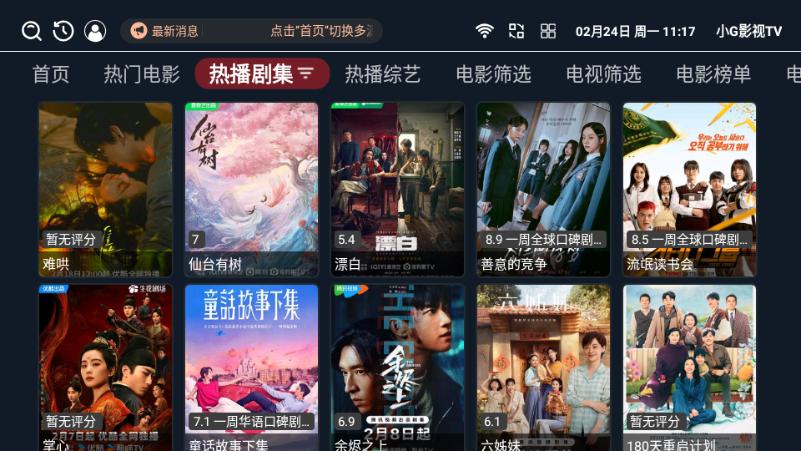Open the drama 六姊妹

[543, 365]
